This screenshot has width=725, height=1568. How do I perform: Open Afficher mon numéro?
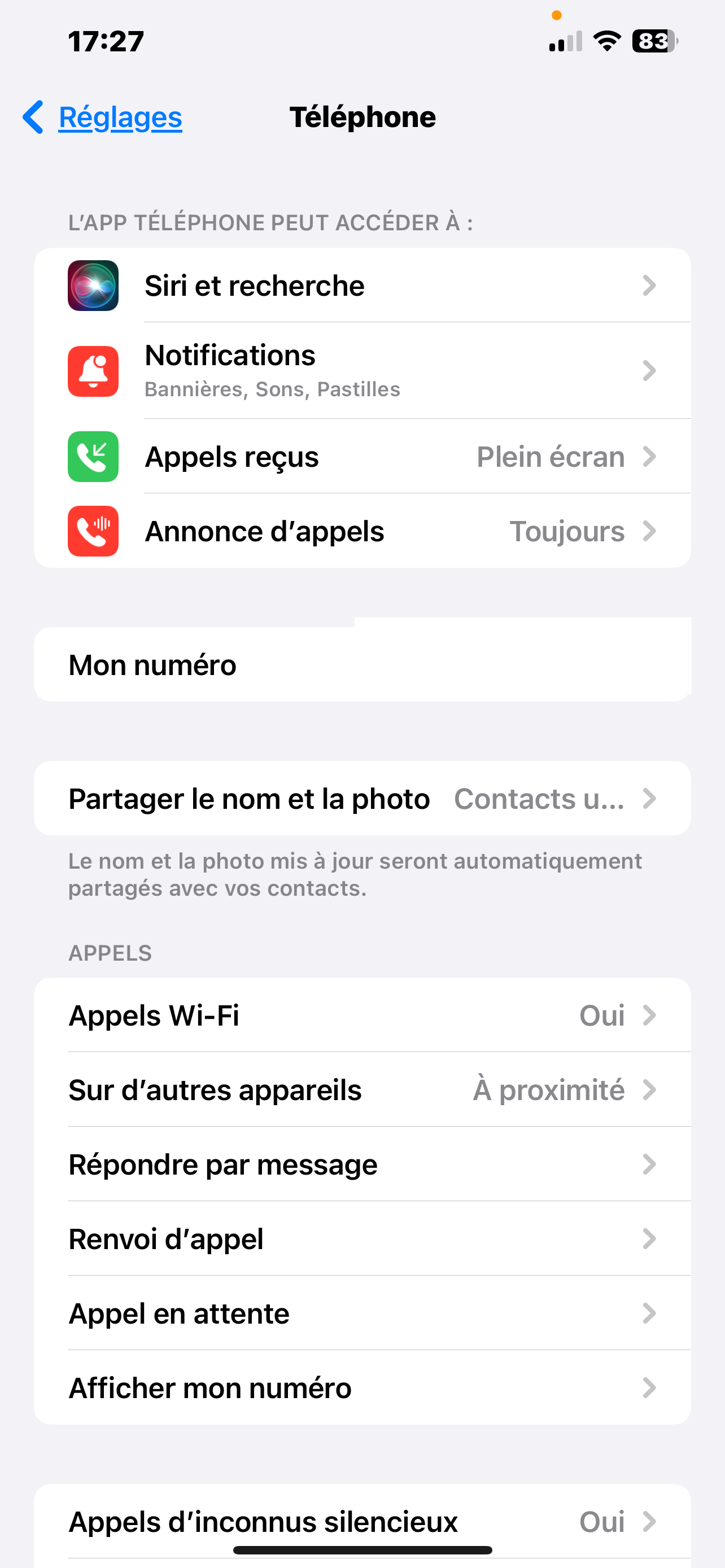[362, 1387]
